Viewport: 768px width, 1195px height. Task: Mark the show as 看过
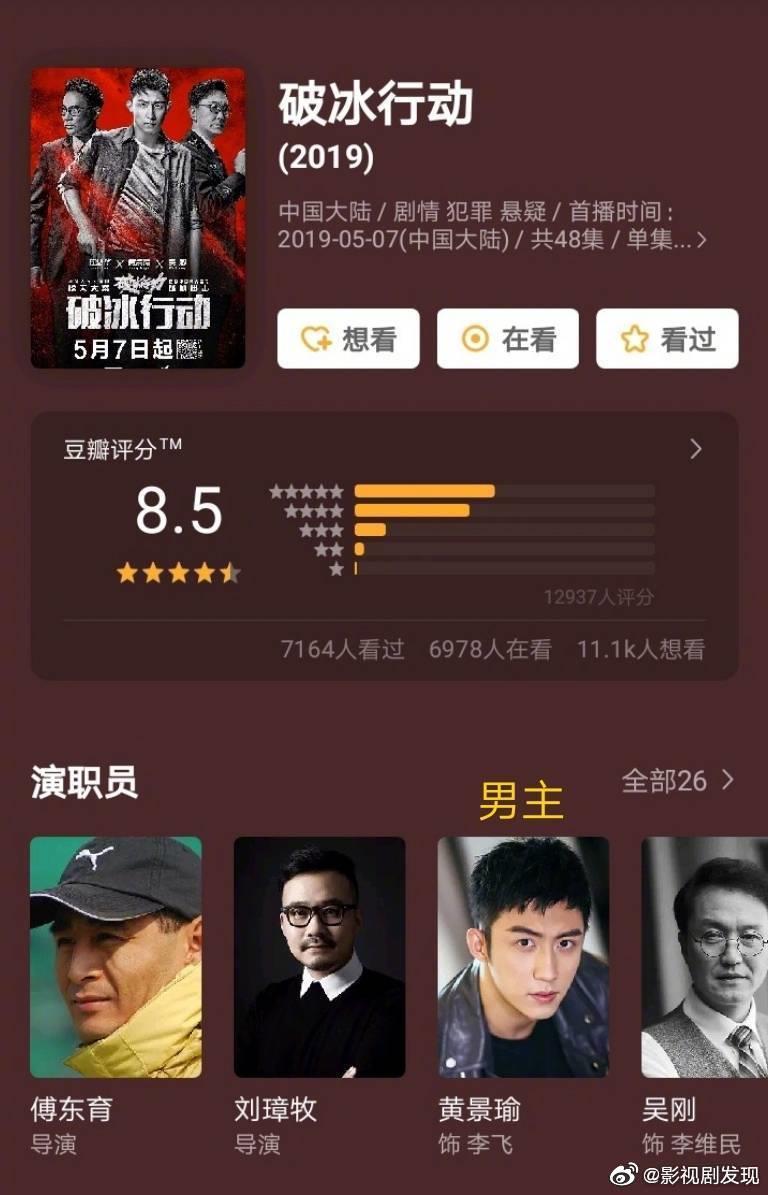point(667,339)
